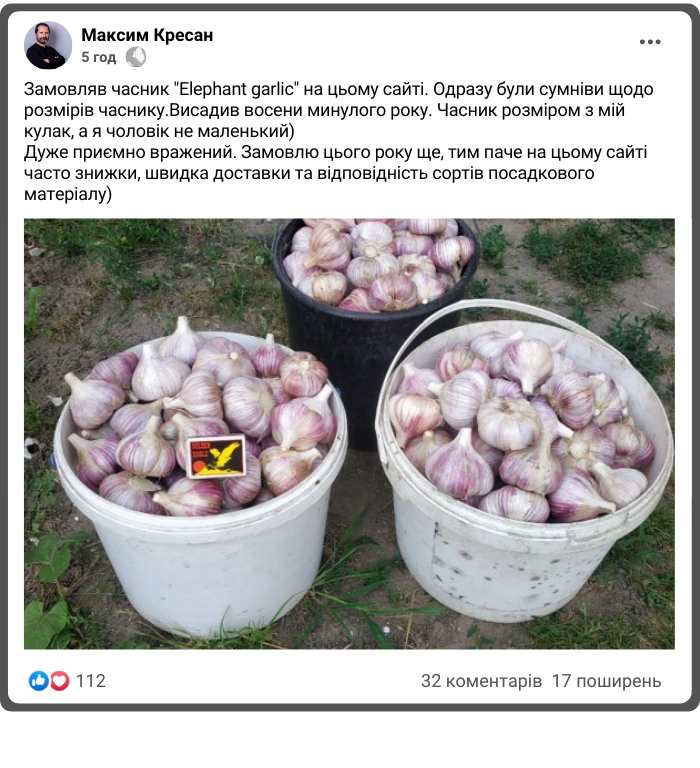This screenshot has height=768, width=700.
Task: Open the author name Максим Кресан
Action: [147, 35]
